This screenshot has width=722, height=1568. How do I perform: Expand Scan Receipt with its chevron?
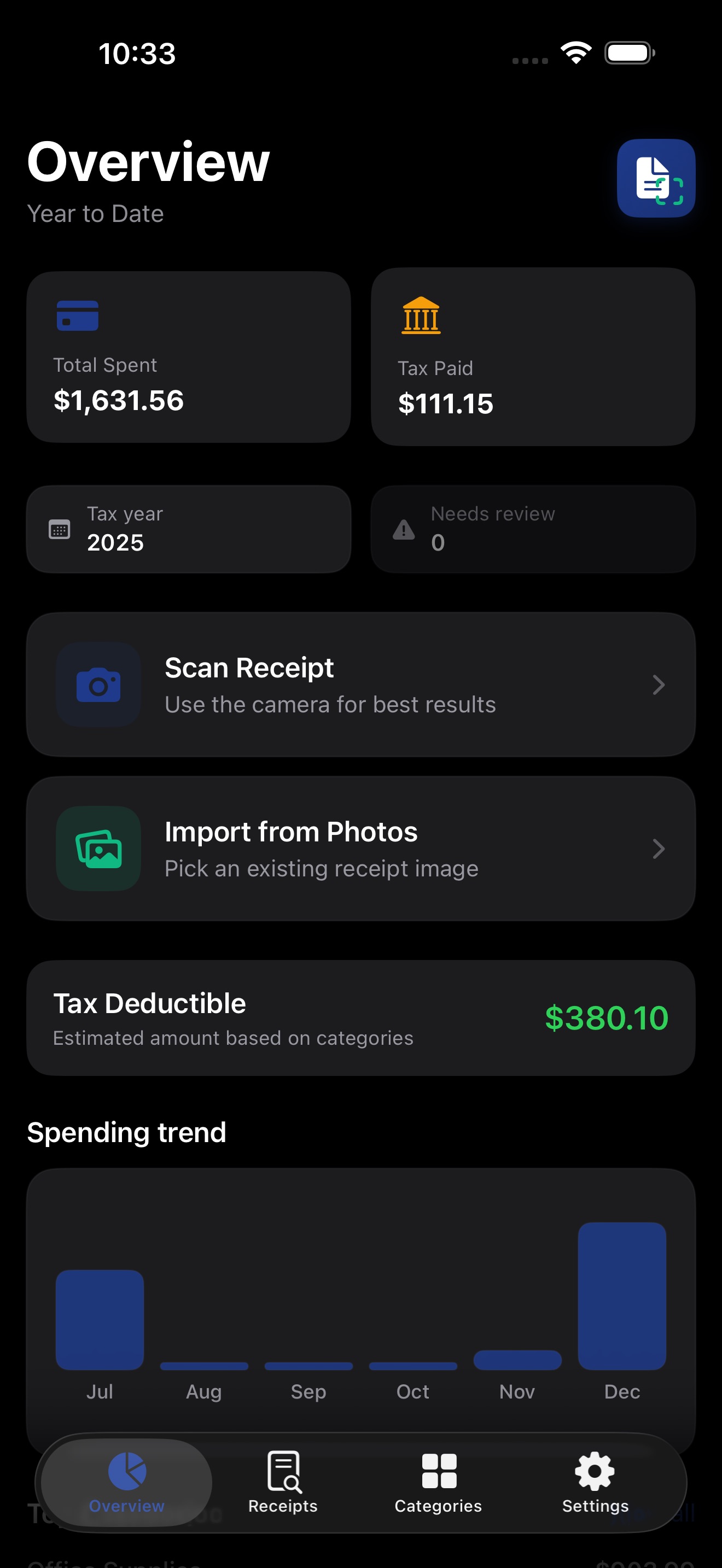tap(659, 685)
